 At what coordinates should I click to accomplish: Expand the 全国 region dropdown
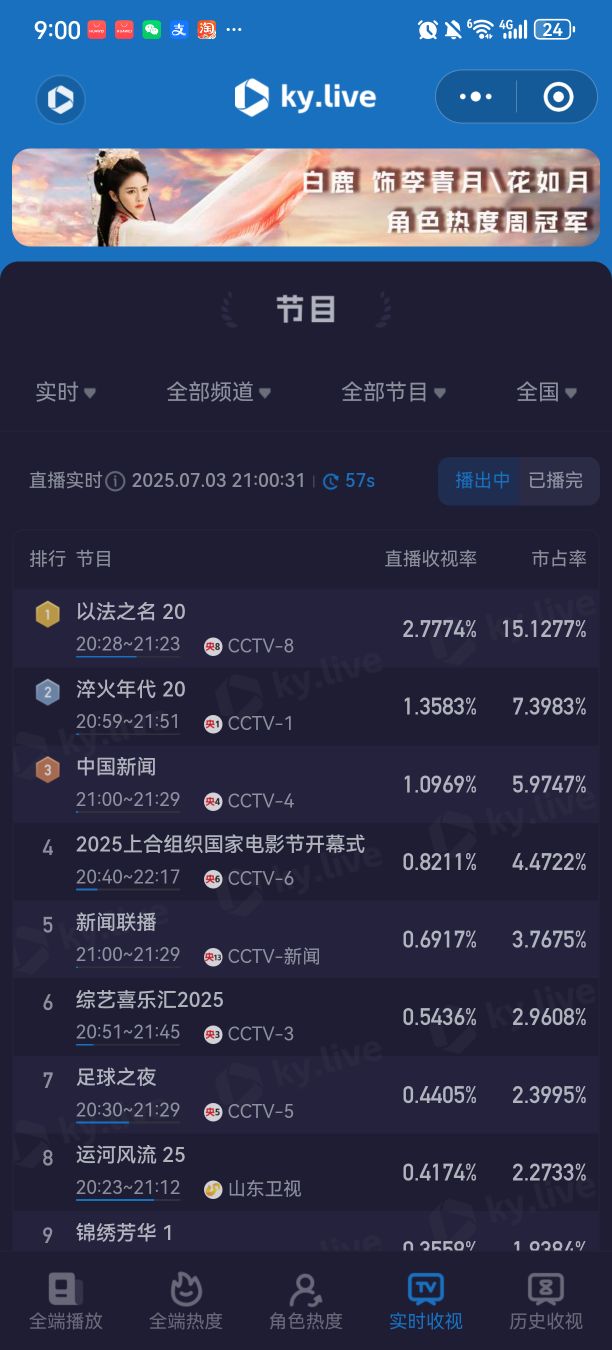pos(547,392)
